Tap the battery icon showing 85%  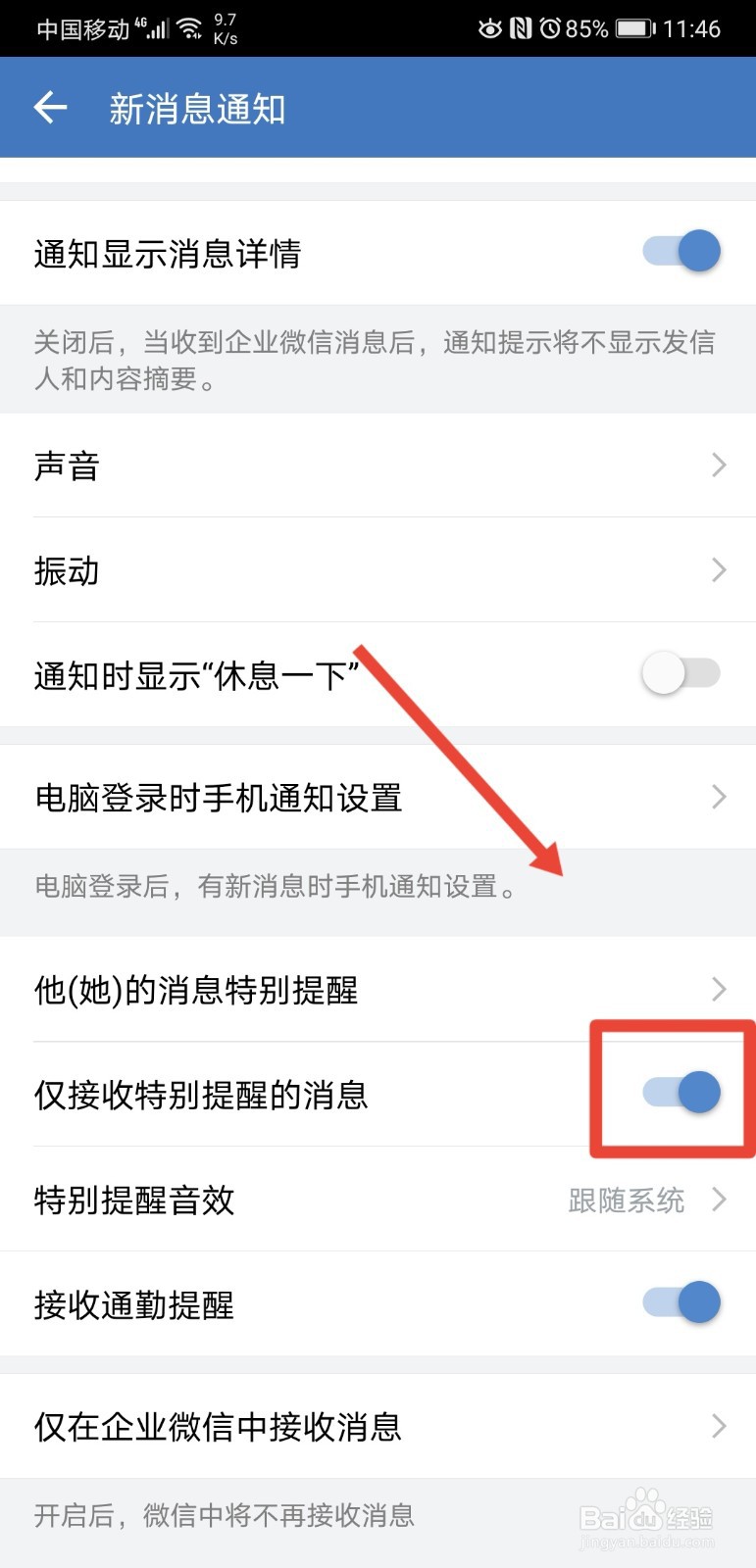click(x=632, y=28)
